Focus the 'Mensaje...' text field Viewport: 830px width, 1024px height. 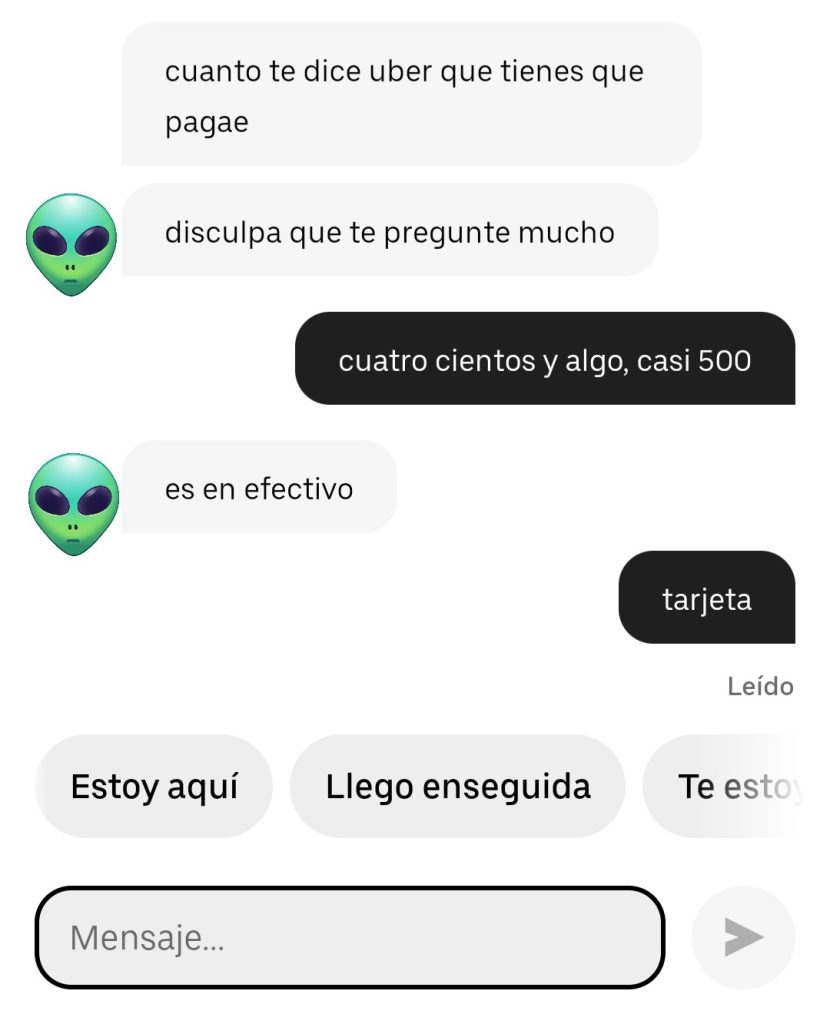(350, 938)
